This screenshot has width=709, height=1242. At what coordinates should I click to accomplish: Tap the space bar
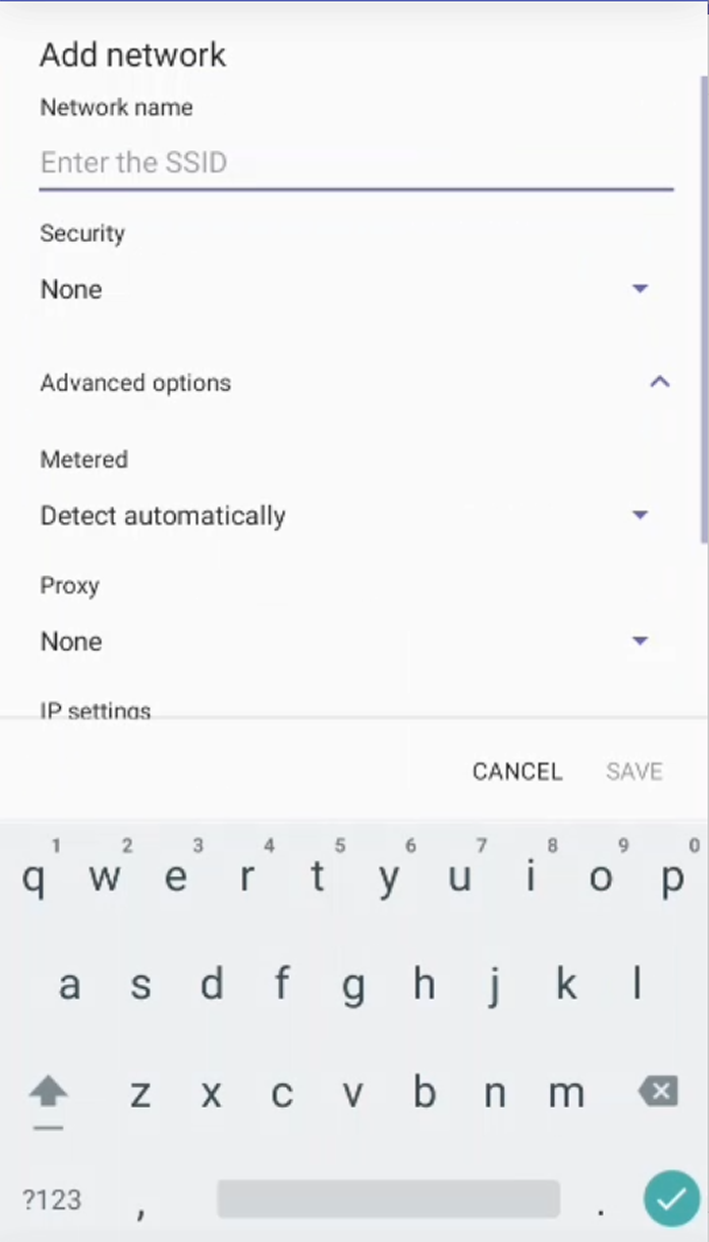pos(388,1199)
